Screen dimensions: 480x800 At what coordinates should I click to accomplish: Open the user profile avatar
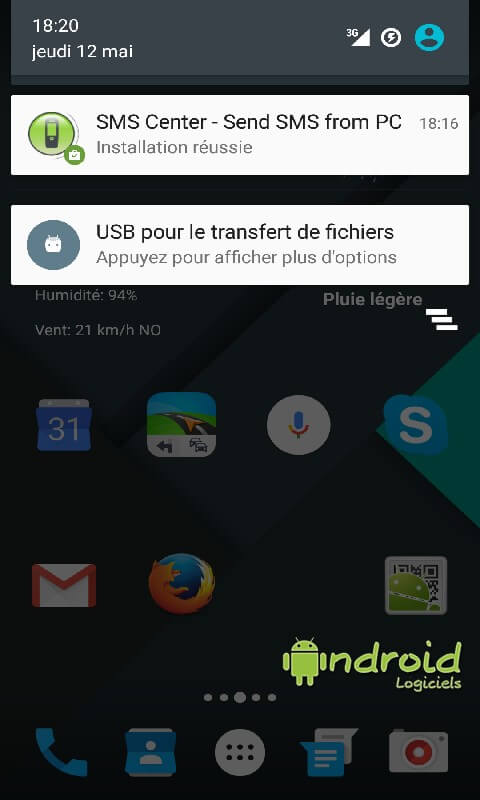[429, 38]
